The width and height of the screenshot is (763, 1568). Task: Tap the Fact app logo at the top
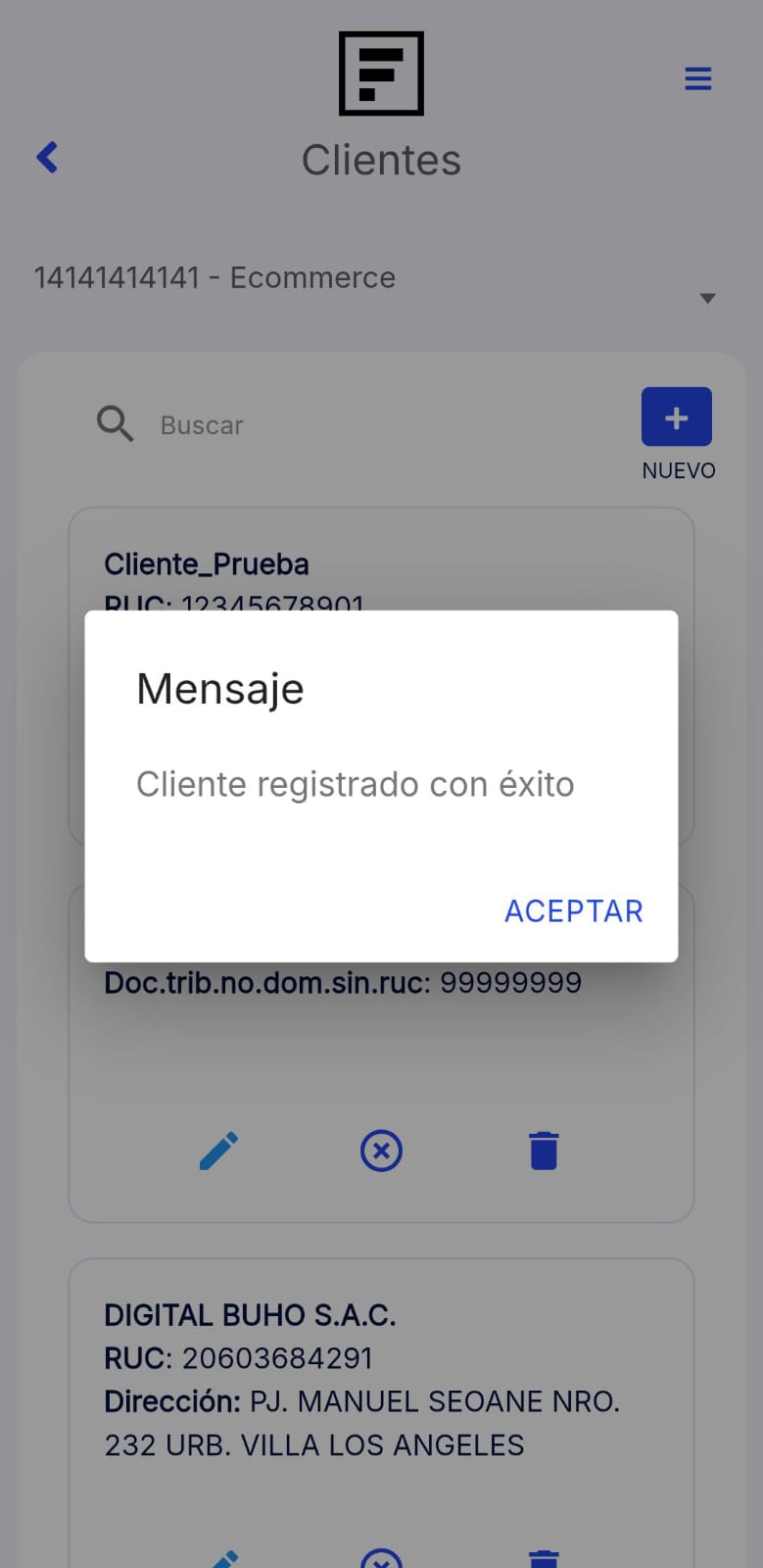(381, 73)
